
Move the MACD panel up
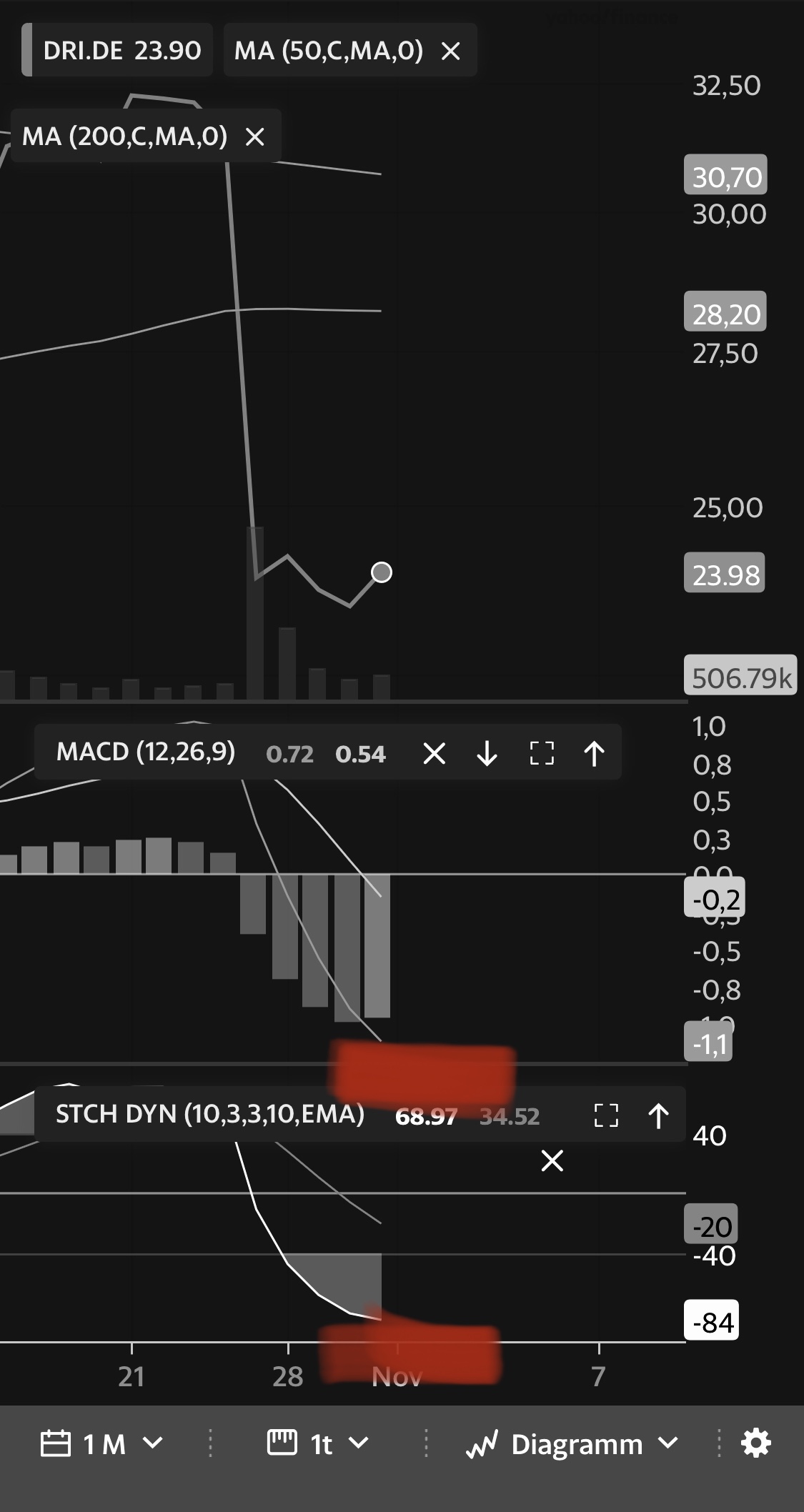pos(594,753)
